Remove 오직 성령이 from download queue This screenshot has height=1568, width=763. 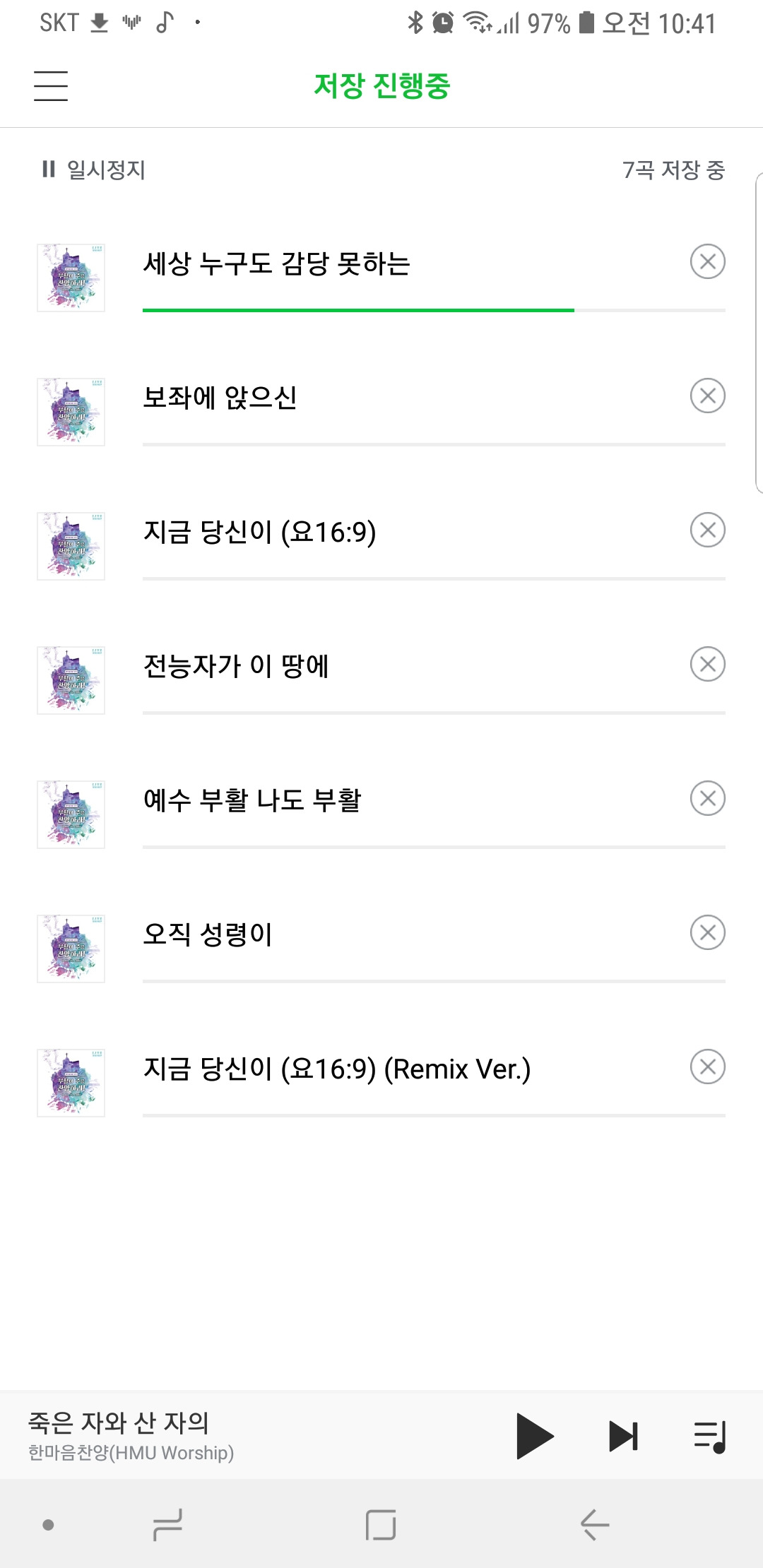(x=707, y=932)
